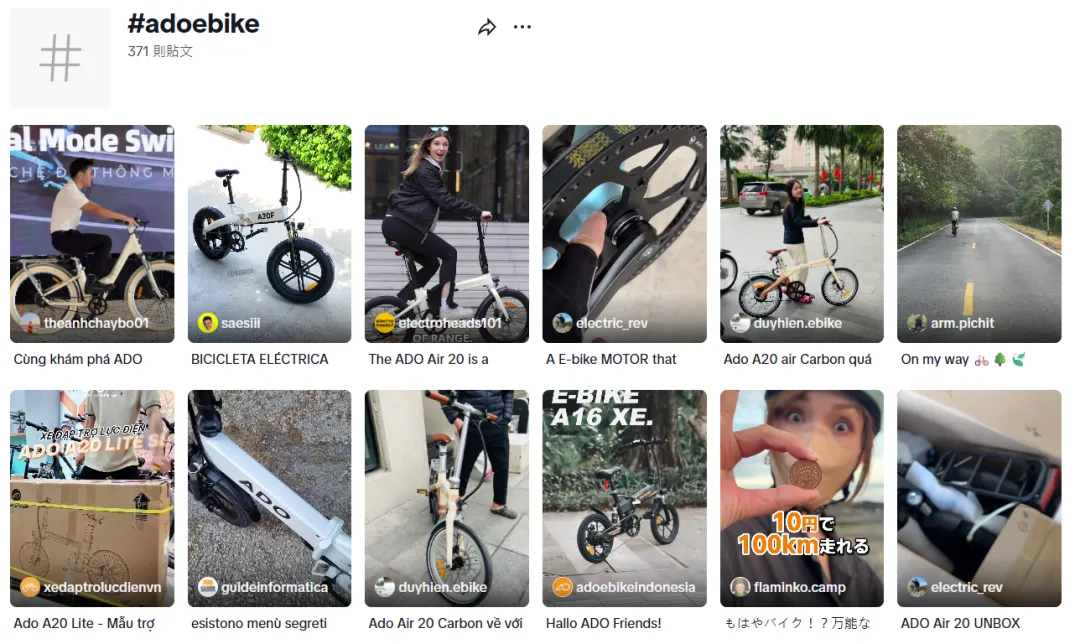Image resolution: width=1080 pixels, height=644 pixels.
Task: Open duyhien.ebike's Ado A20 air Carbon video
Action: 802,234
